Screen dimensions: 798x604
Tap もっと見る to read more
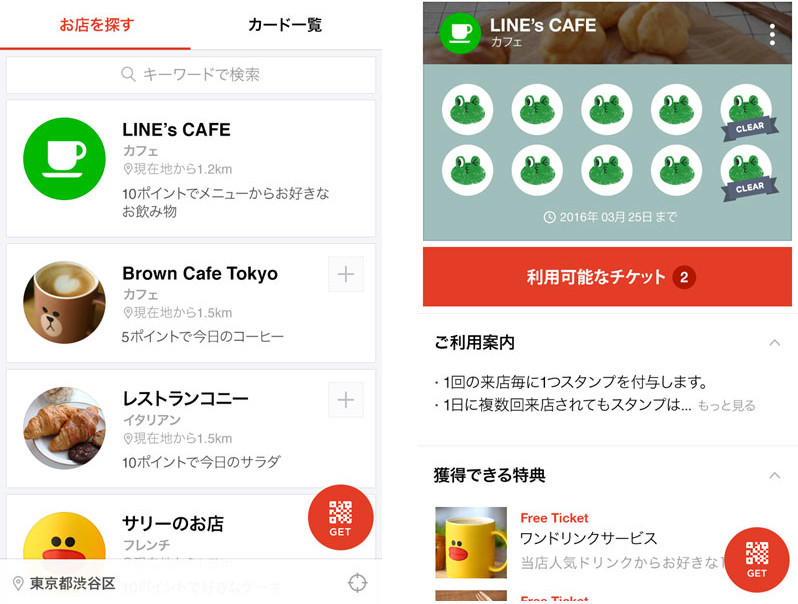[x=726, y=406]
